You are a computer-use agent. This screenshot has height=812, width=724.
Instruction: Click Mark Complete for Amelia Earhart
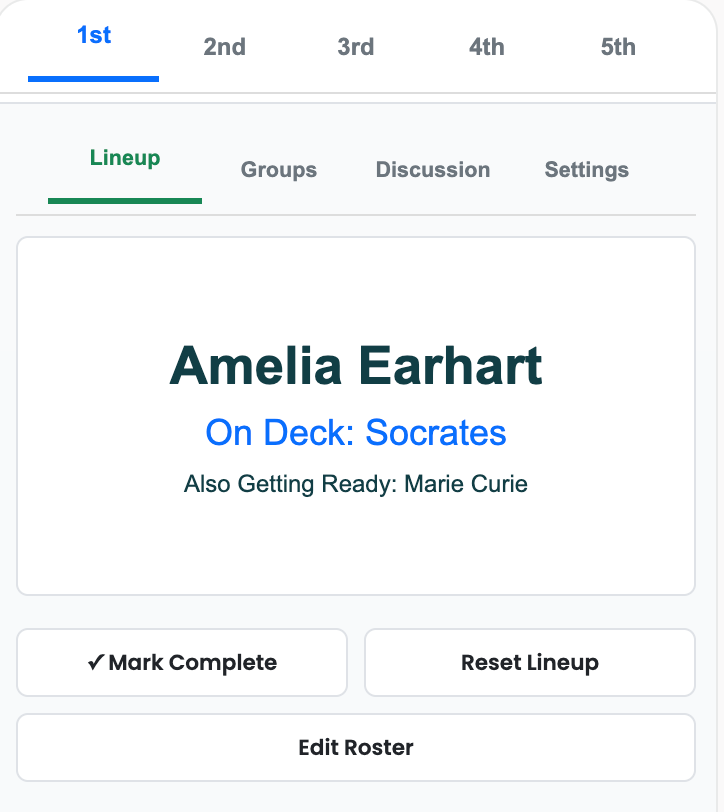182,661
